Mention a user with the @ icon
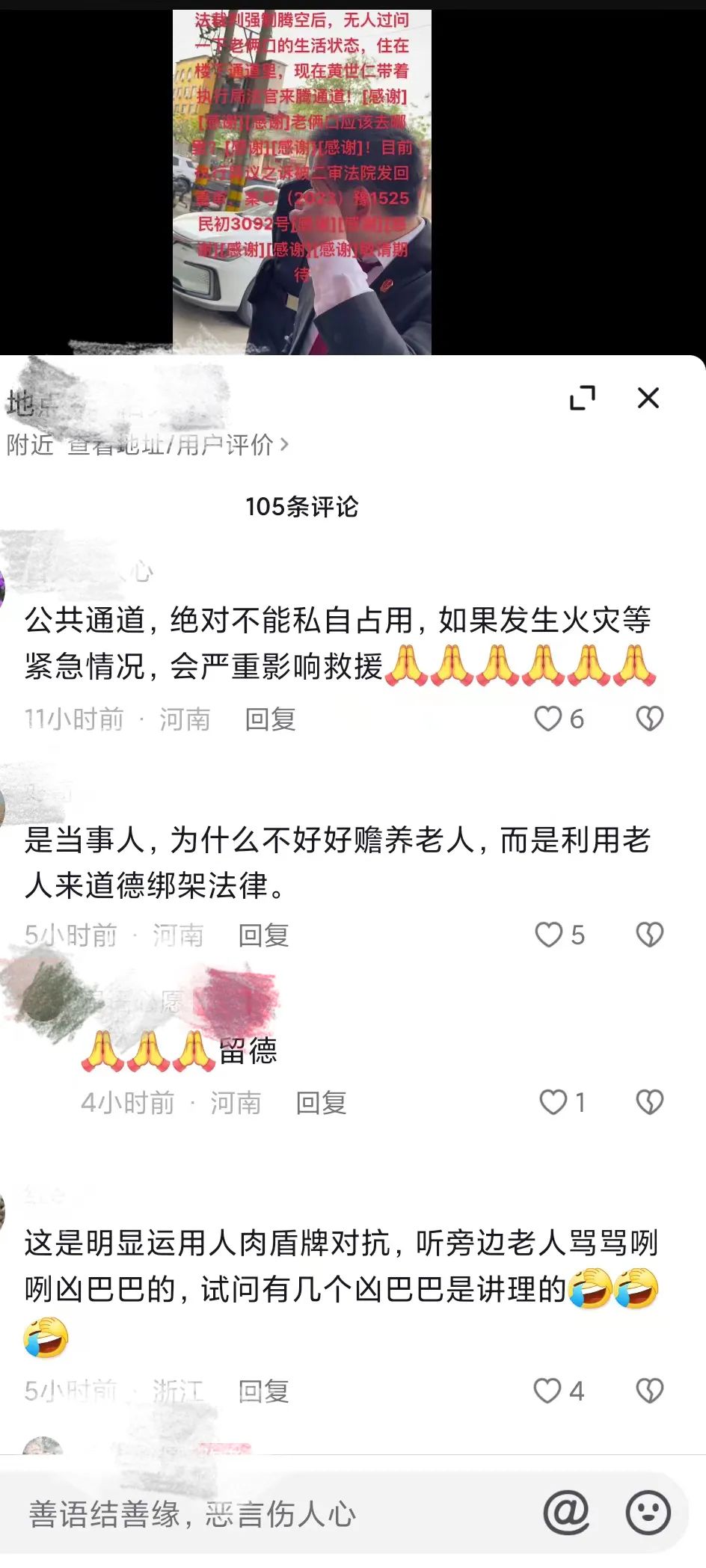 point(566,1513)
